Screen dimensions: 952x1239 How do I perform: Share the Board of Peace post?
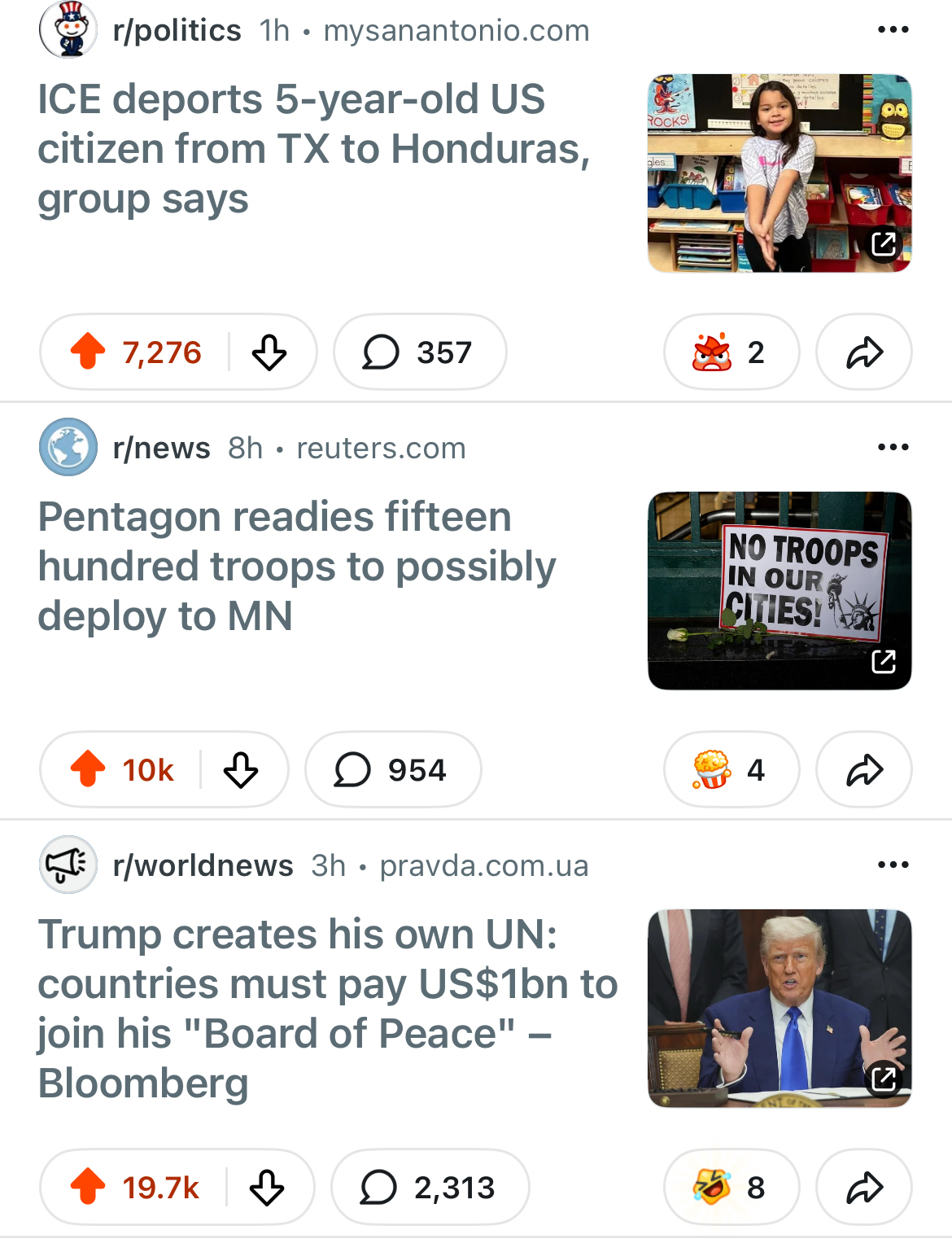click(863, 1187)
